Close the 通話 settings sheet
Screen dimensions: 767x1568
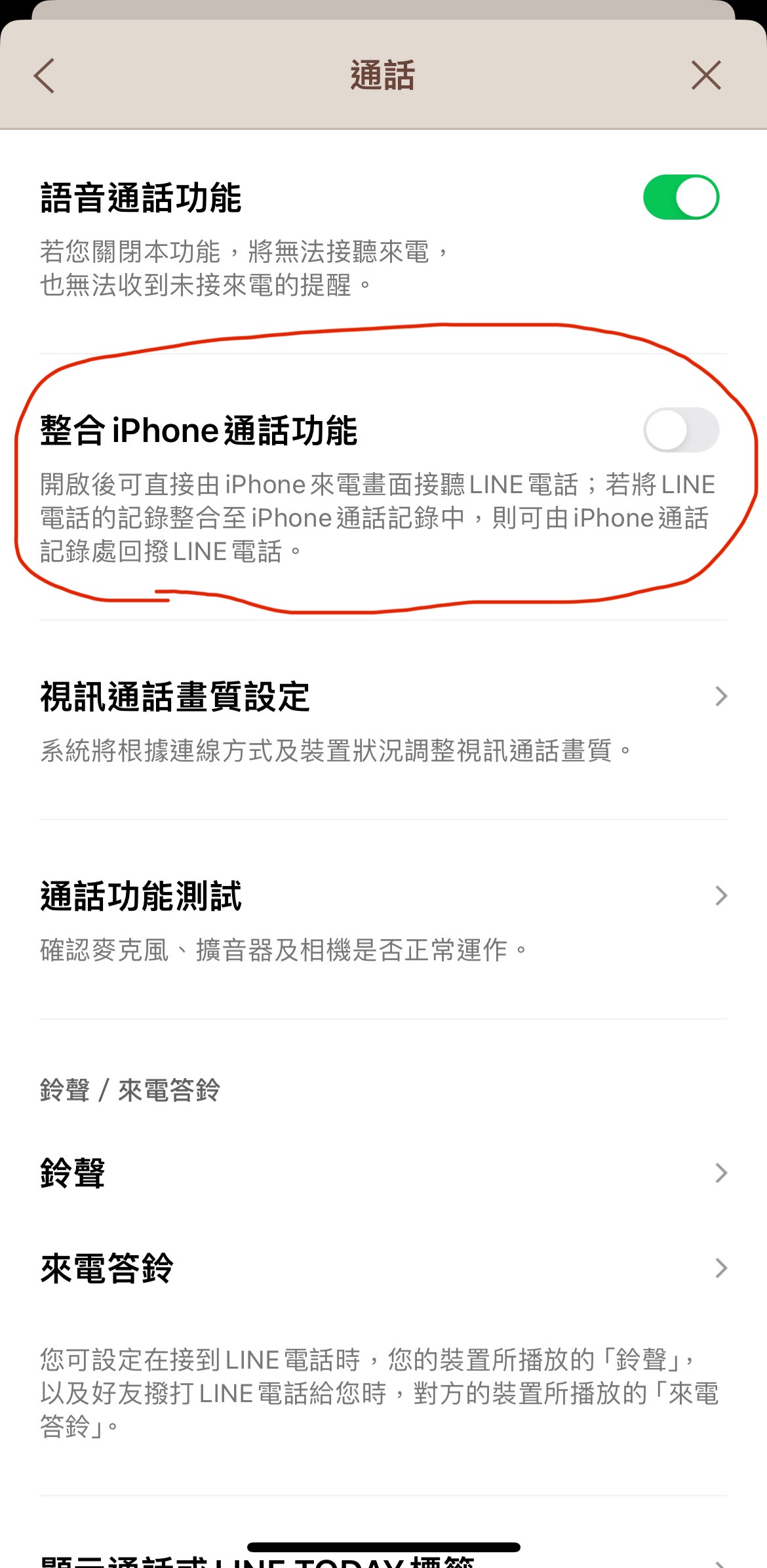click(706, 75)
